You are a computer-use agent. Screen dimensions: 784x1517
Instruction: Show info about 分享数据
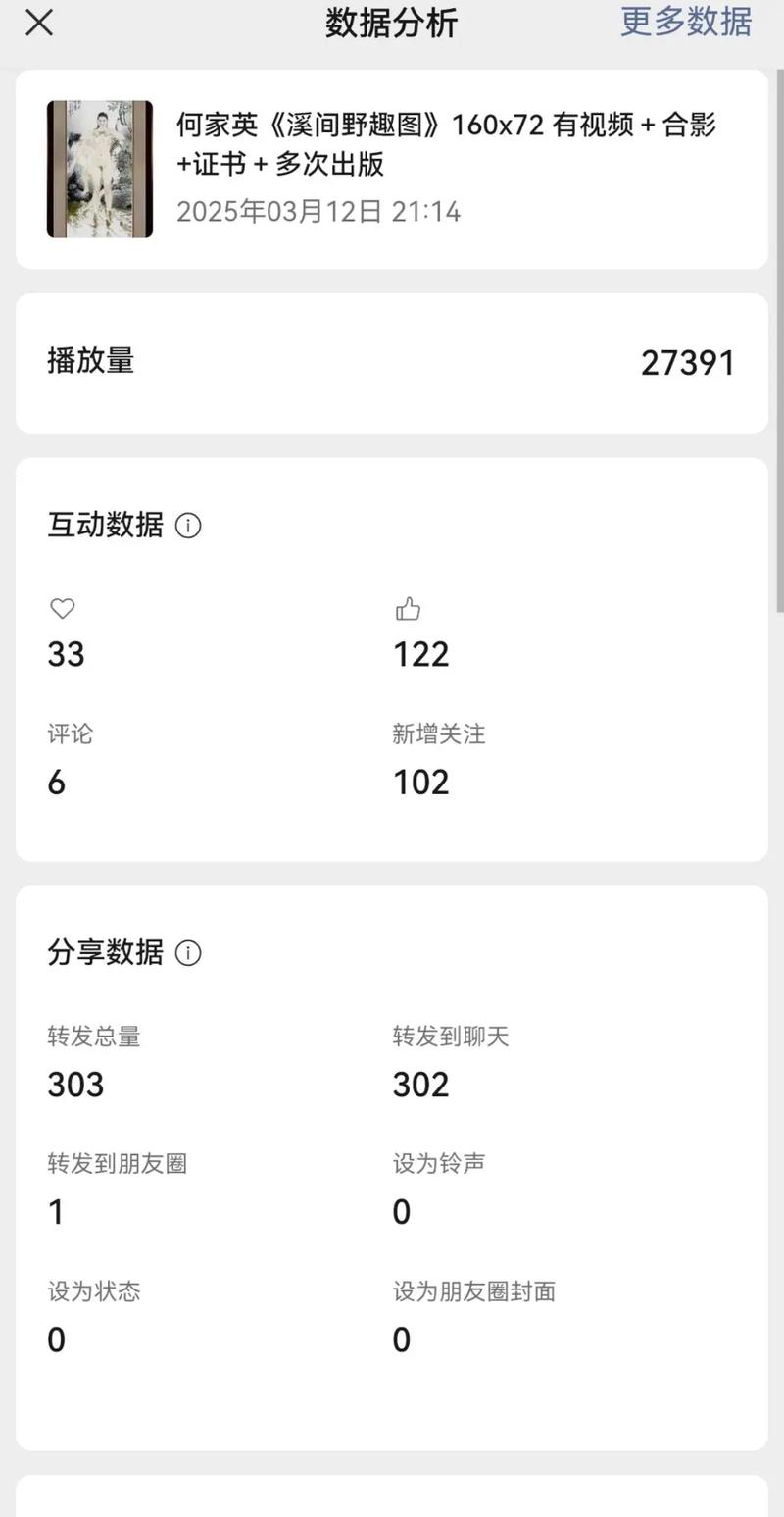188,953
